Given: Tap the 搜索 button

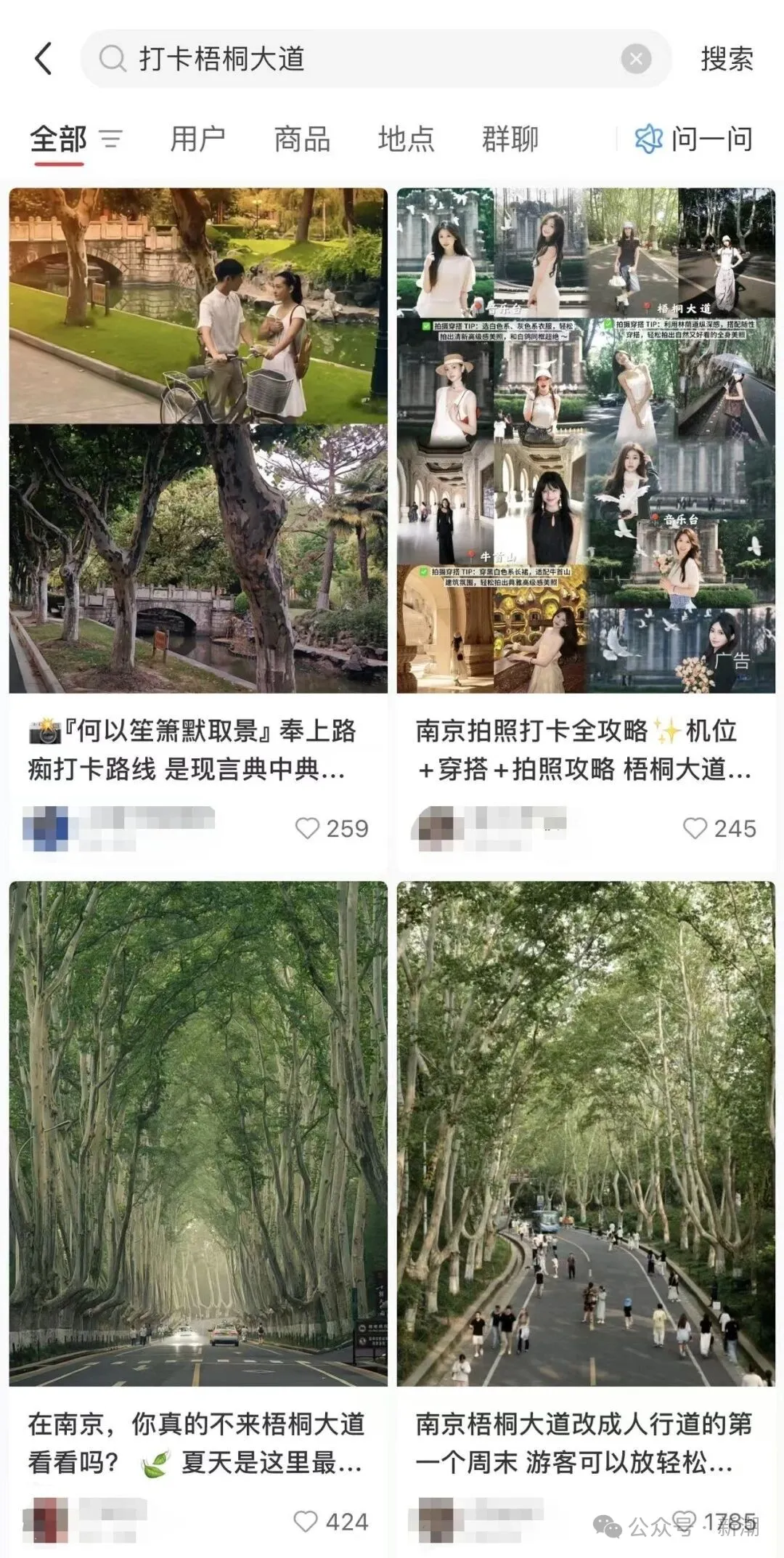Looking at the screenshot, I should (727, 59).
